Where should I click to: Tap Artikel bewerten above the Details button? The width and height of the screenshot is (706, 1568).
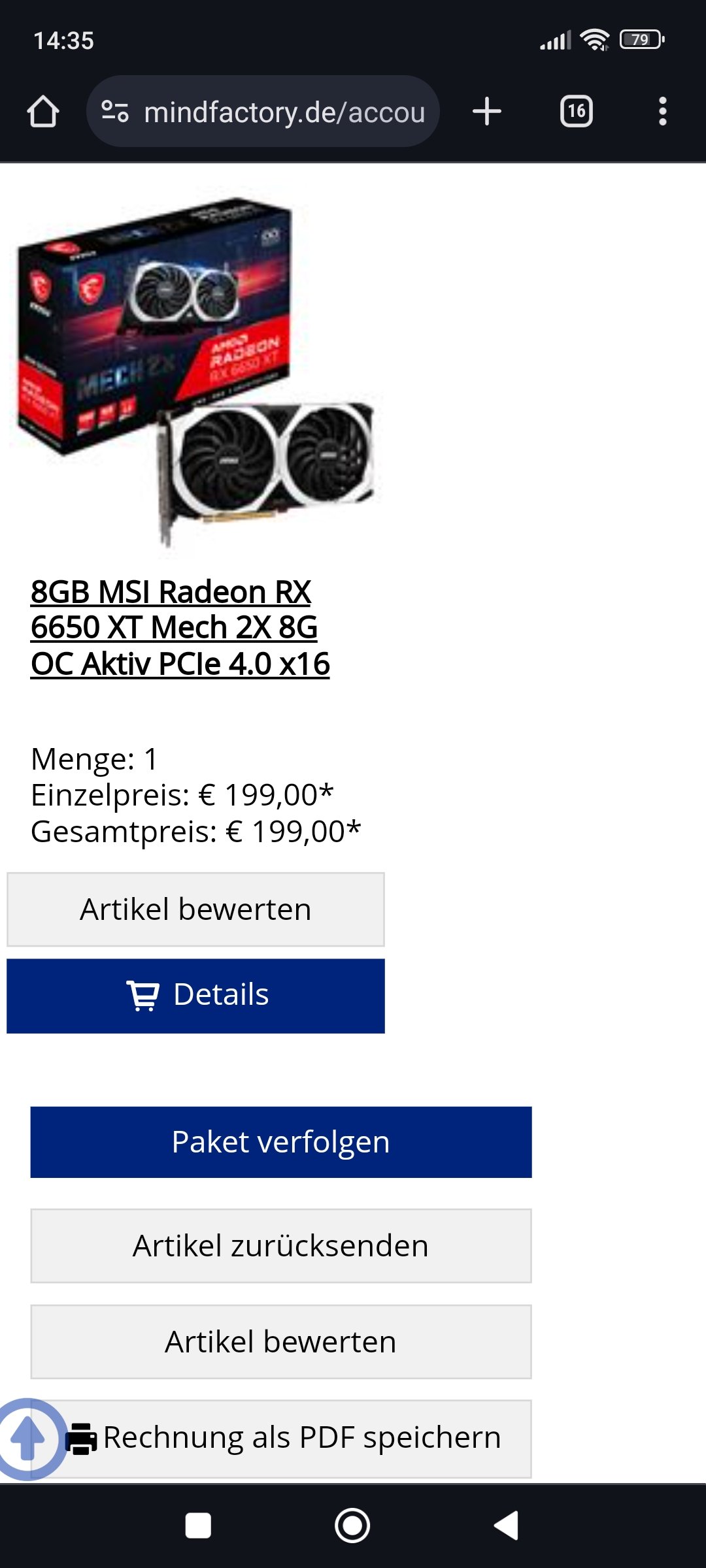195,909
